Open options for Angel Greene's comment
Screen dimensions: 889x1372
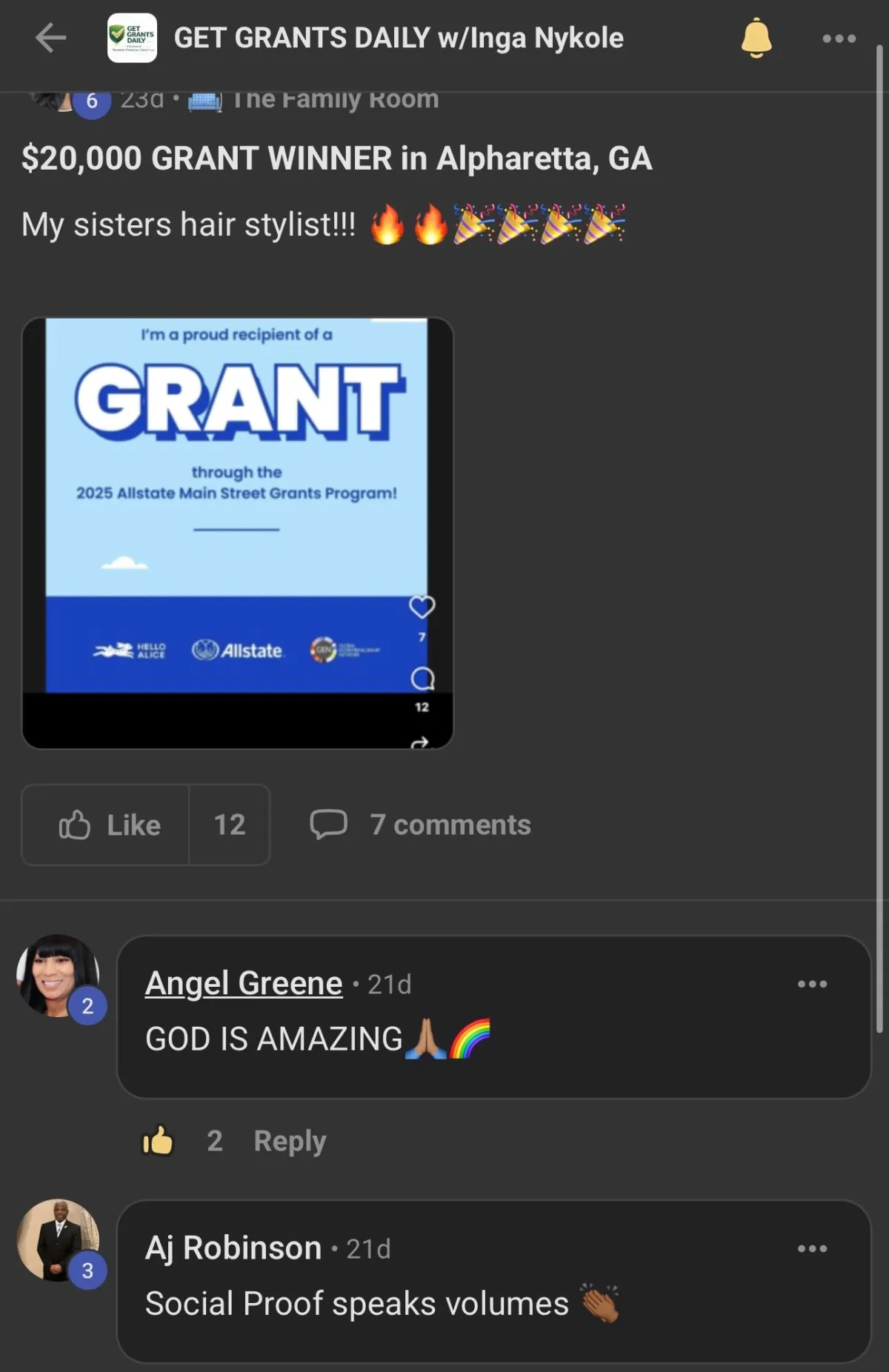coord(812,984)
